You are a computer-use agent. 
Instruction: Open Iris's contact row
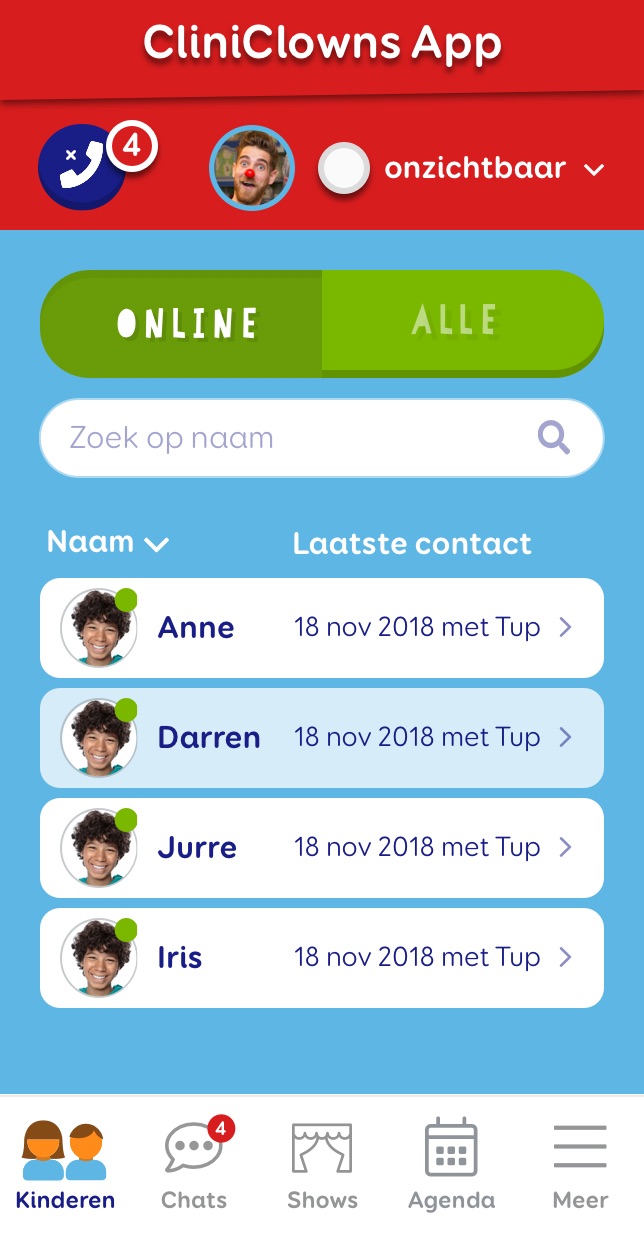[321, 958]
